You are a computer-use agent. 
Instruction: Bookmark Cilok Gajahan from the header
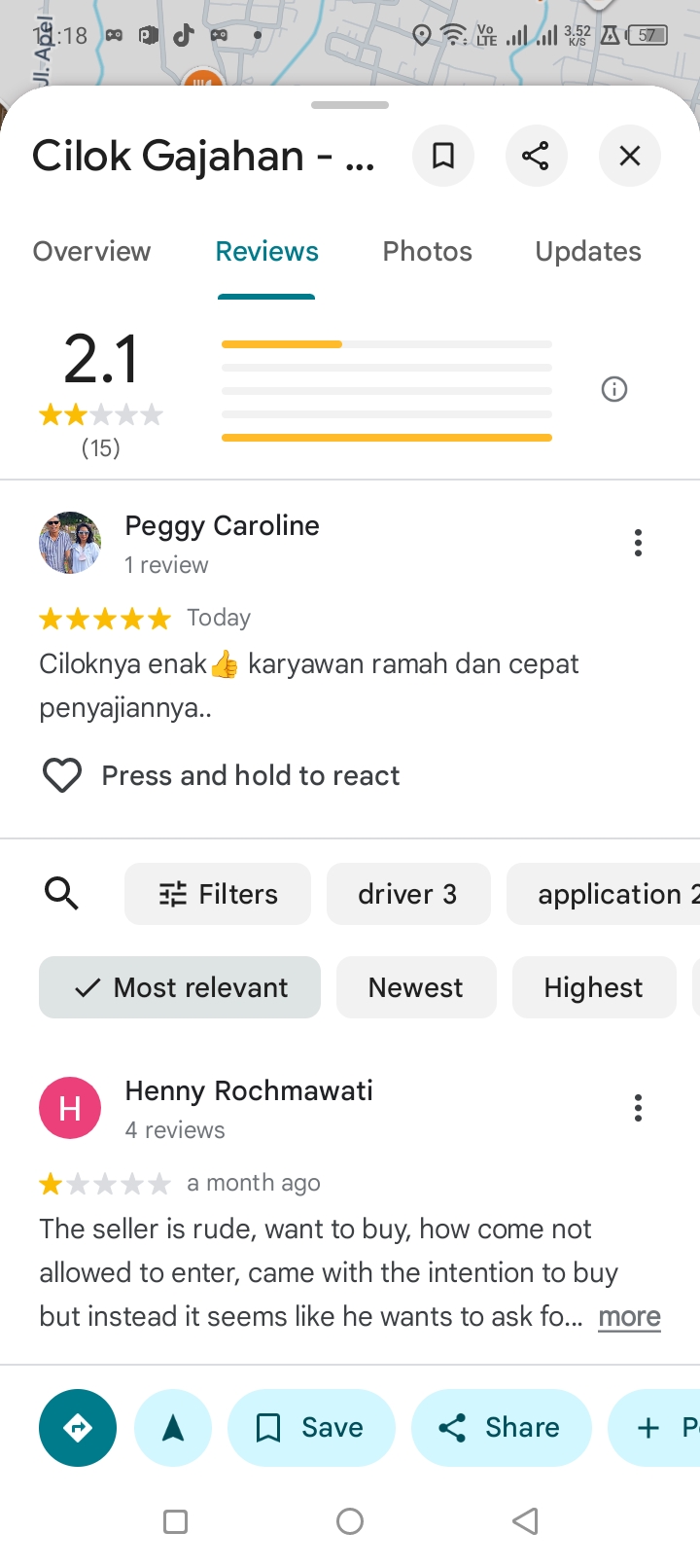[x=443, y=156]
